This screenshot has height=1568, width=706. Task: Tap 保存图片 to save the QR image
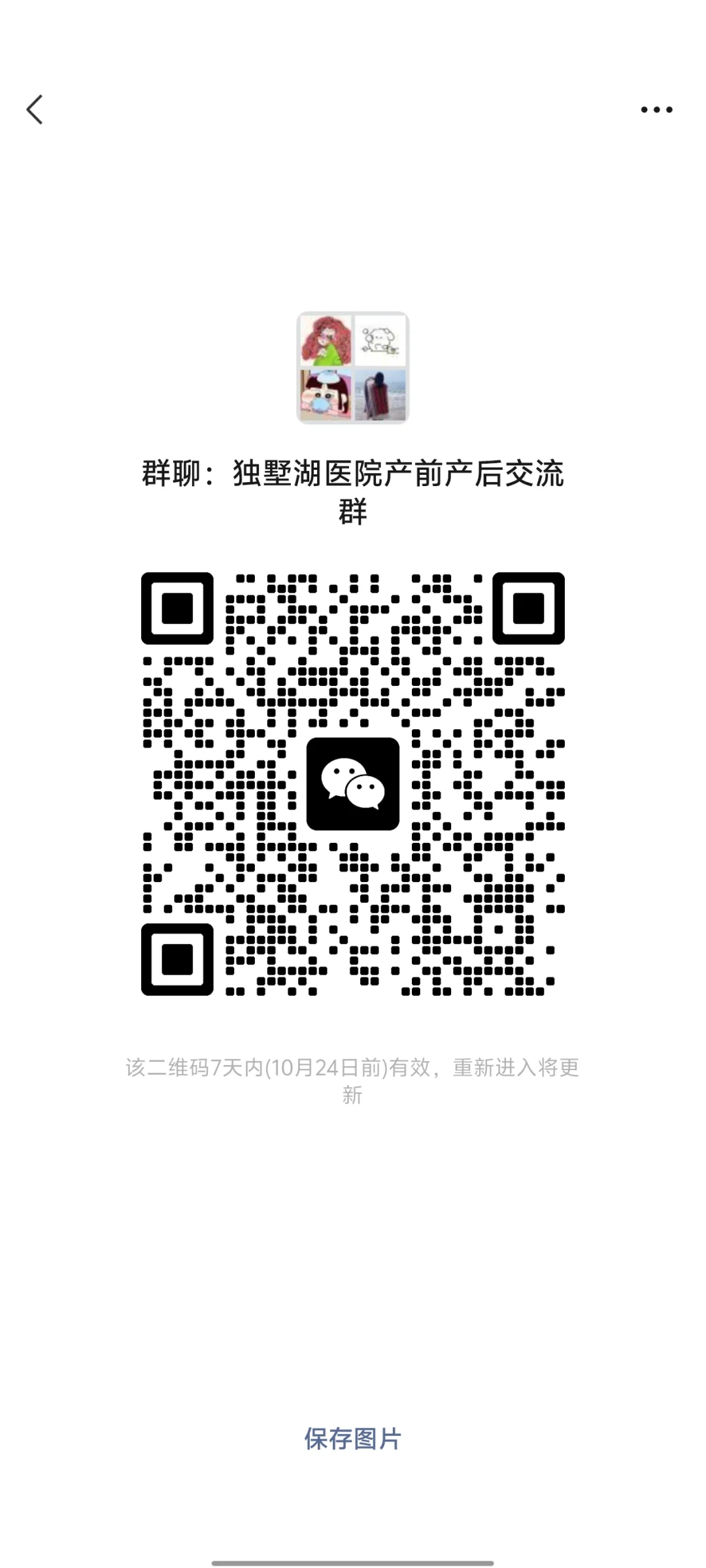click(352, 1439)
